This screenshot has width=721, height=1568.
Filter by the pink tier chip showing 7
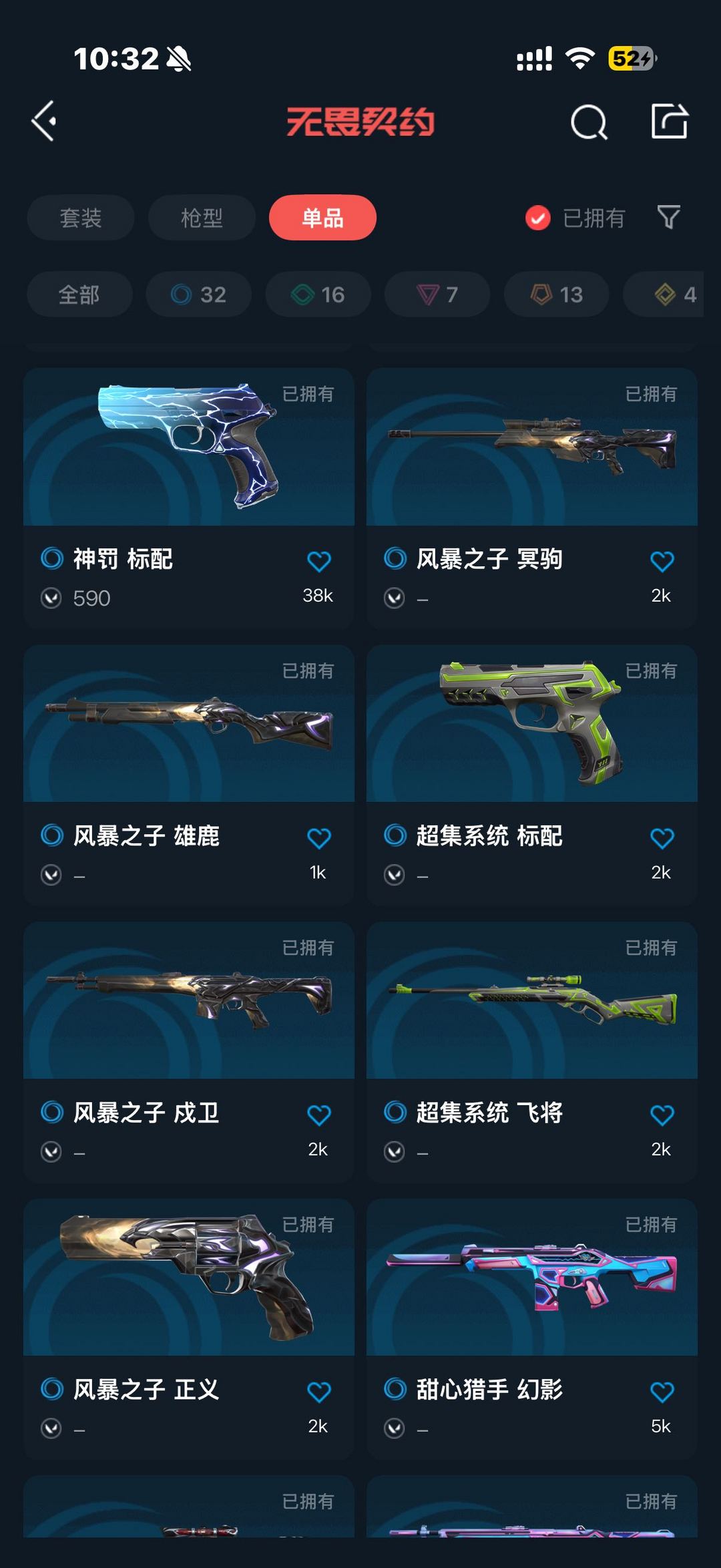(x=437, y=294)
